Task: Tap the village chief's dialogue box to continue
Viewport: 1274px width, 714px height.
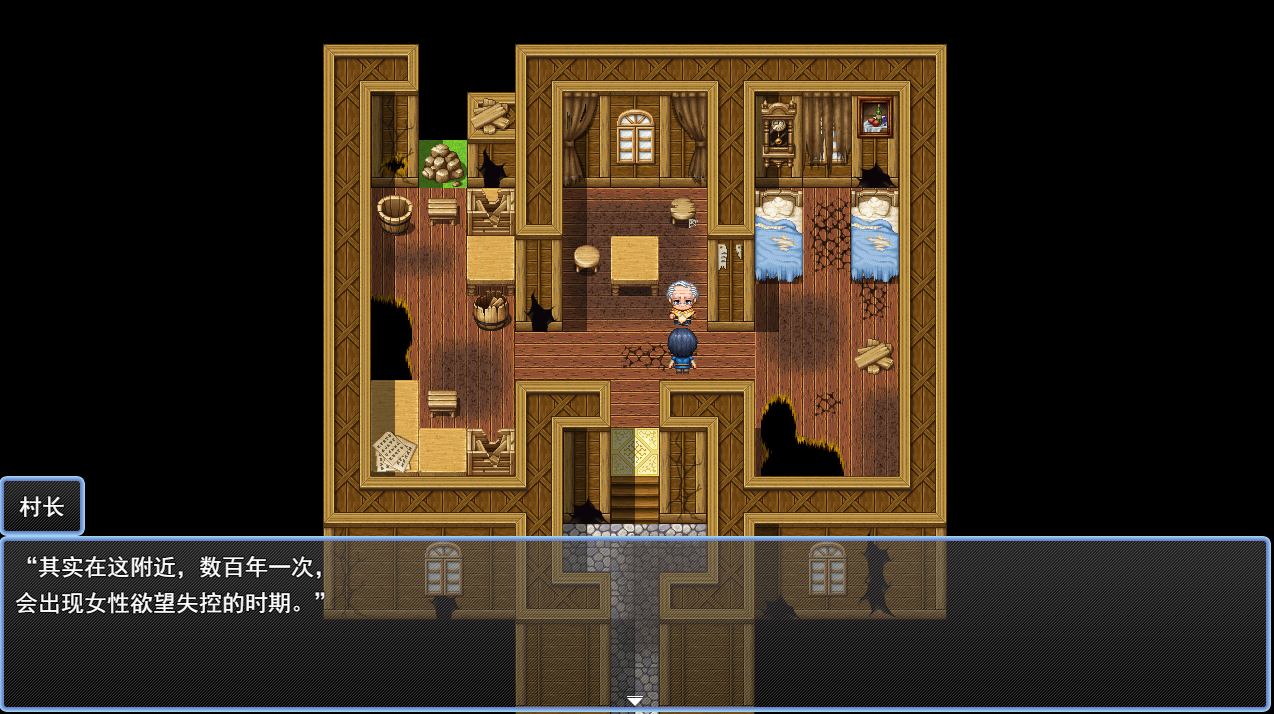Action: click(635, 624)
